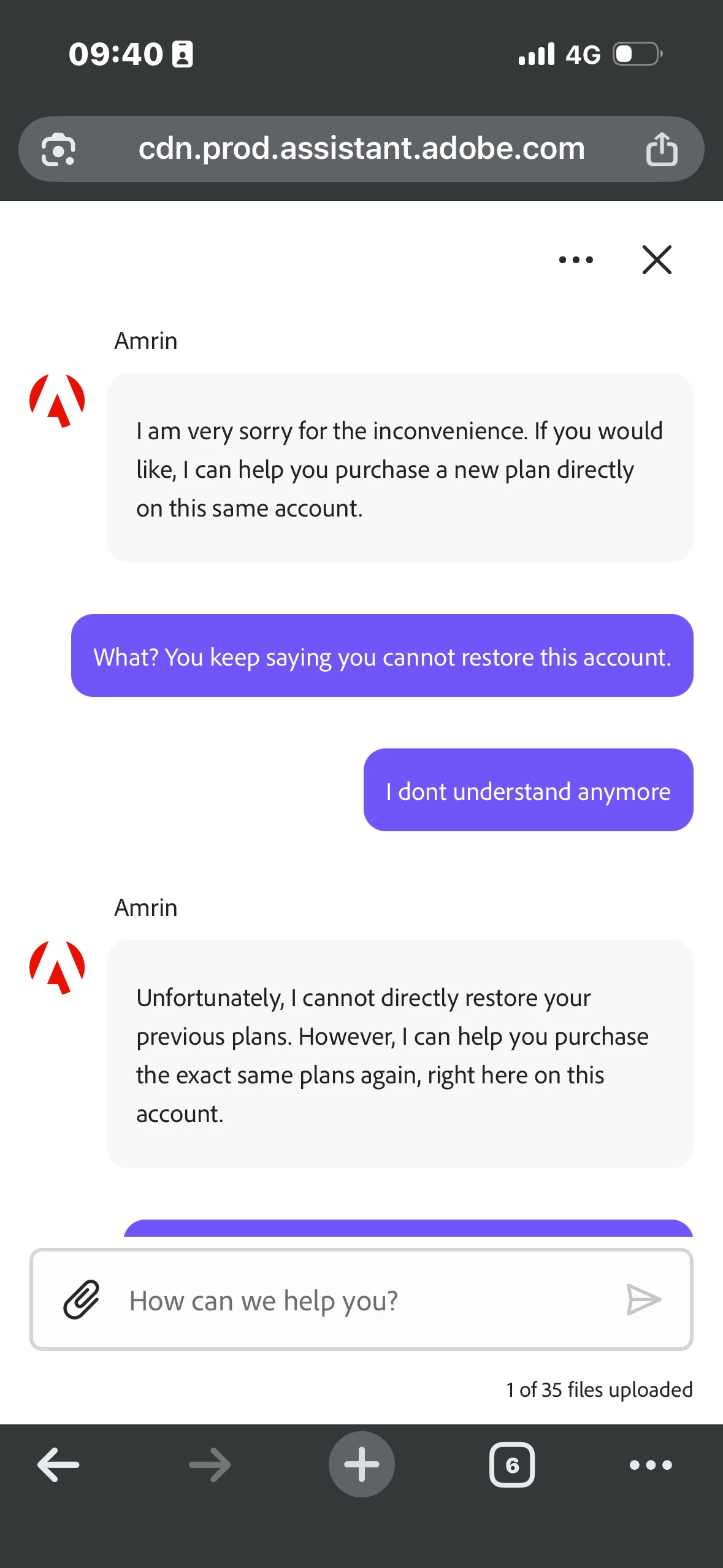The width and height of the screenshot is (723, 1568).
Task: Go back to the previous page
Action: pos(58,1464)
